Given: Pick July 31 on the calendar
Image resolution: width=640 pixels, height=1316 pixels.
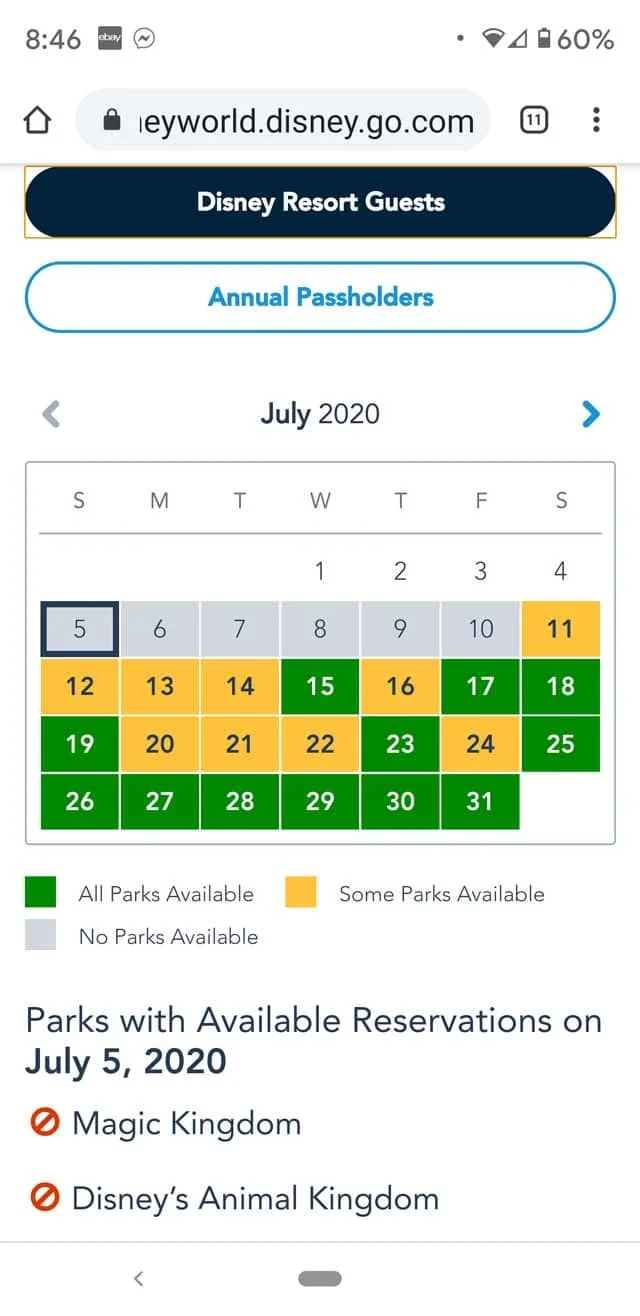Looking at the screenshot, I should coord(480,801).
